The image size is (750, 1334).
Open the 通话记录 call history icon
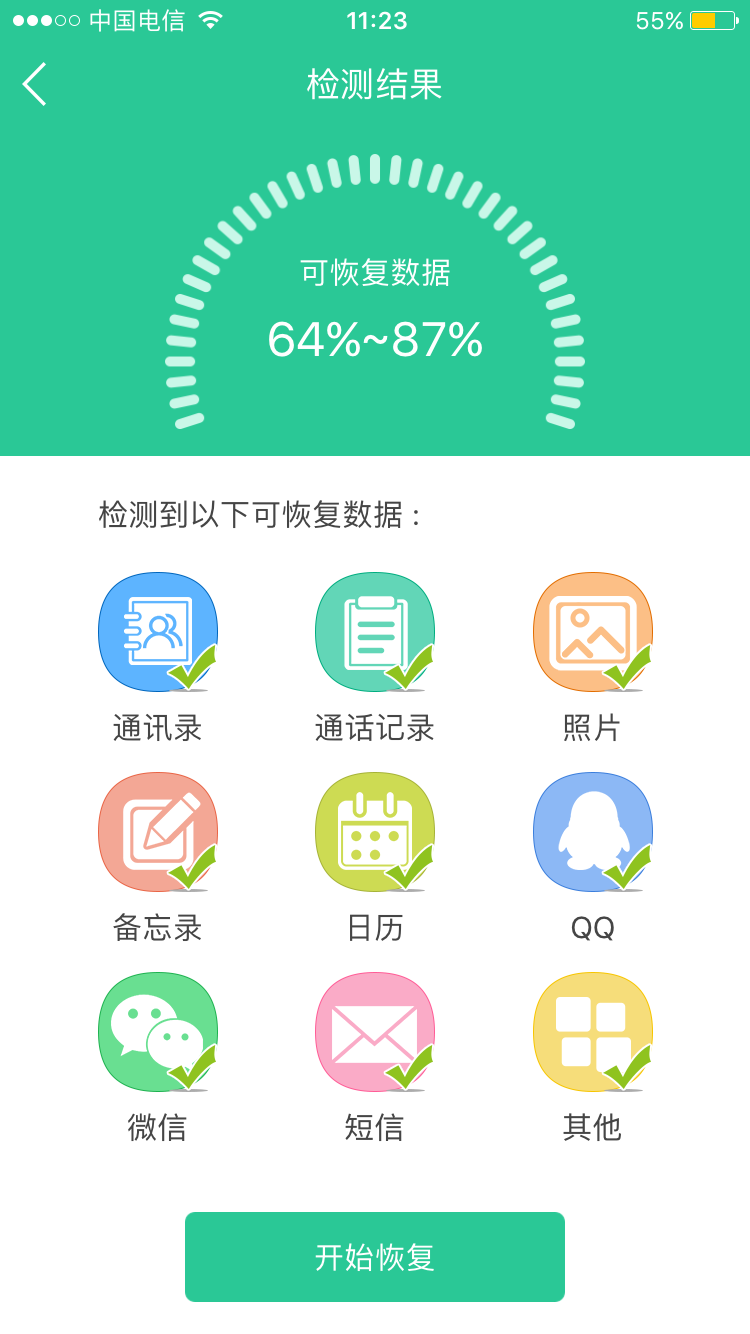click(x=375, y=631)
